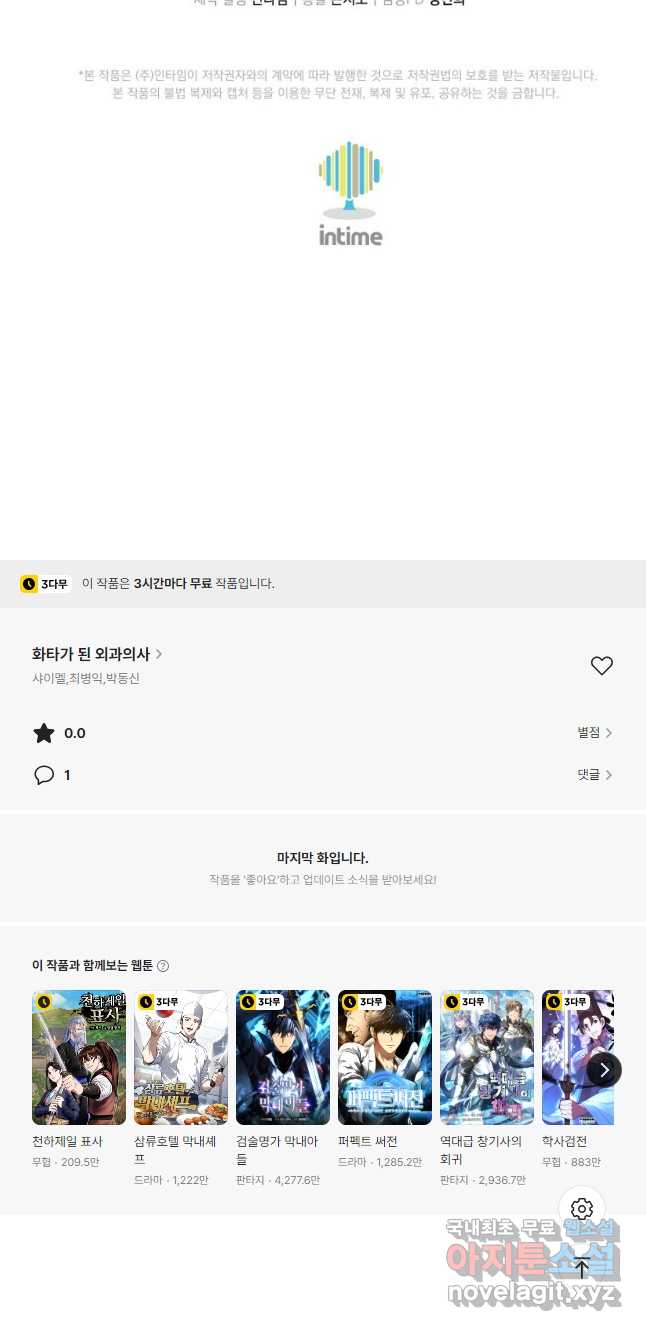Open the 별점 rating page
The height and width of the screenshot is (1331, 646).
[x=594, y=733]
